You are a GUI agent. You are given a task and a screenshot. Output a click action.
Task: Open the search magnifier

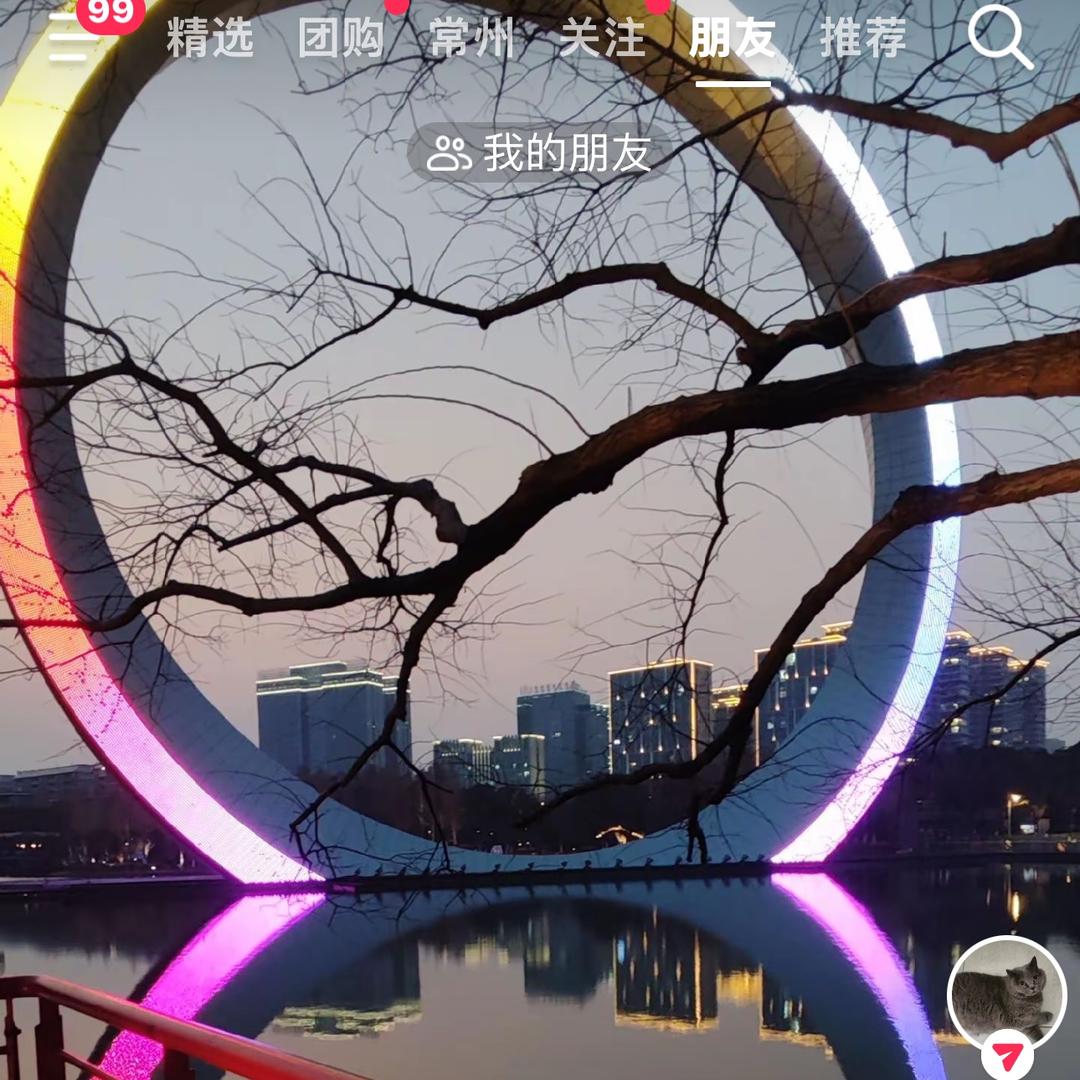999,38
